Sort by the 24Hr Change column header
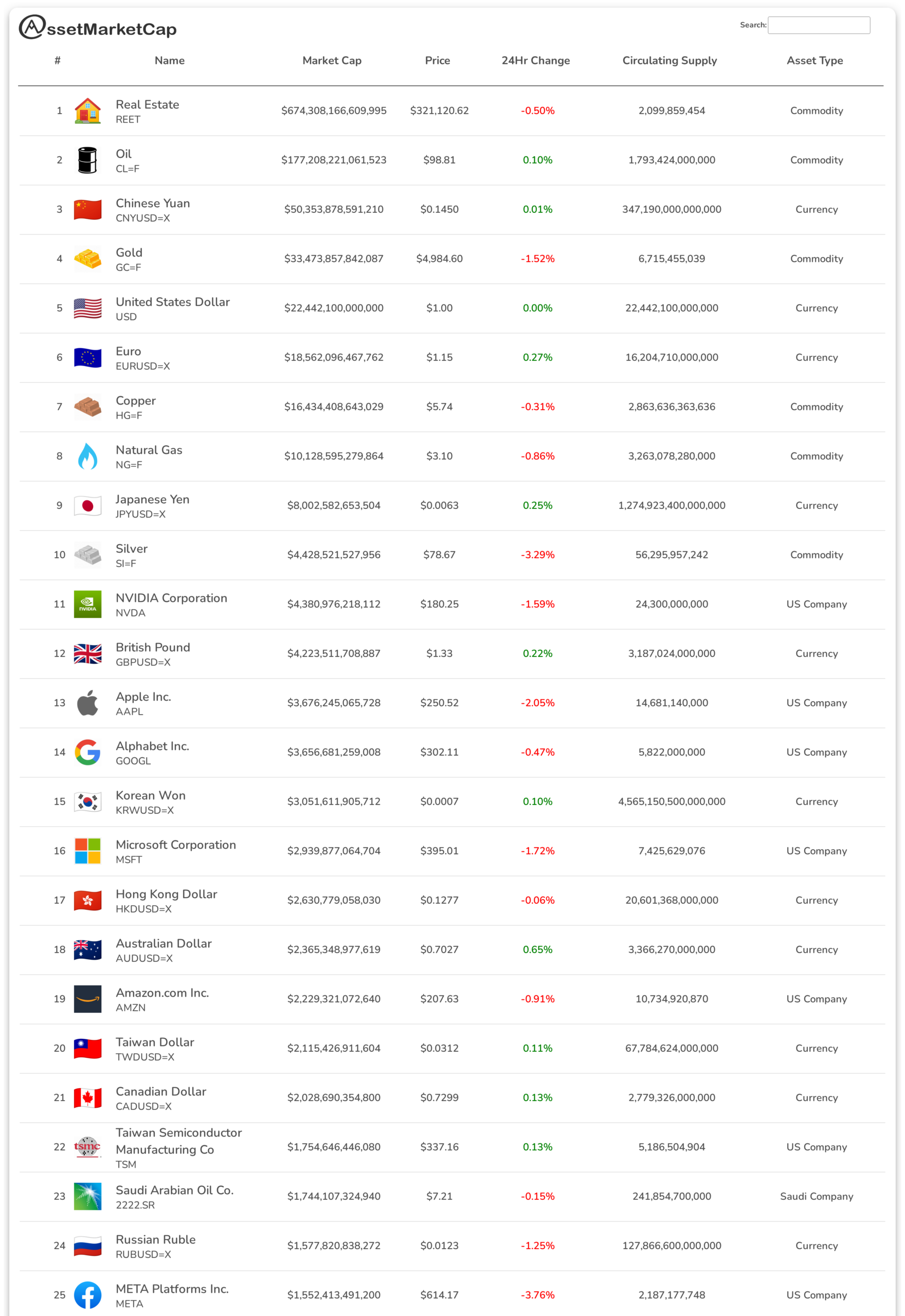This screenshot has height=1316, width=905. coord(535,61)
